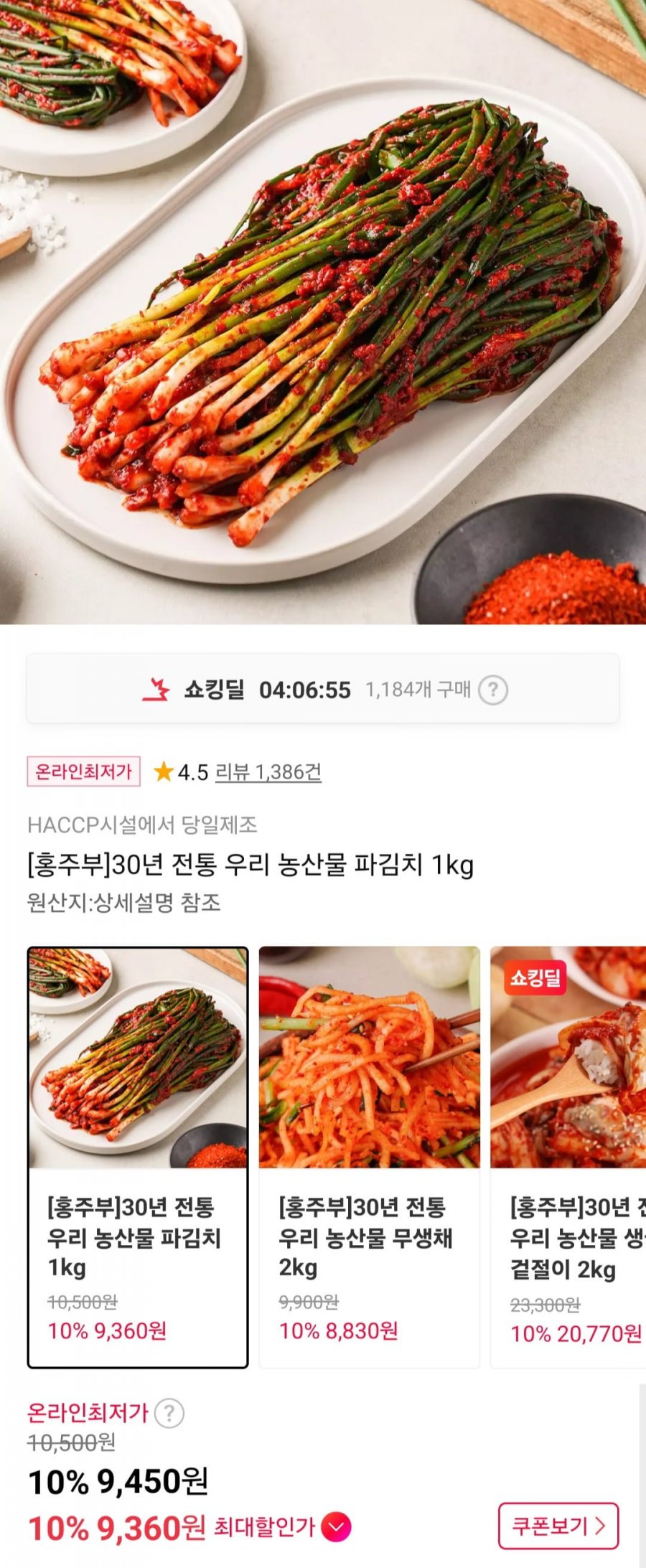Viewport: 646px width, 1568px height.
Task: Open the 겉절이 2kg product card
Action: pos(568,1157)
